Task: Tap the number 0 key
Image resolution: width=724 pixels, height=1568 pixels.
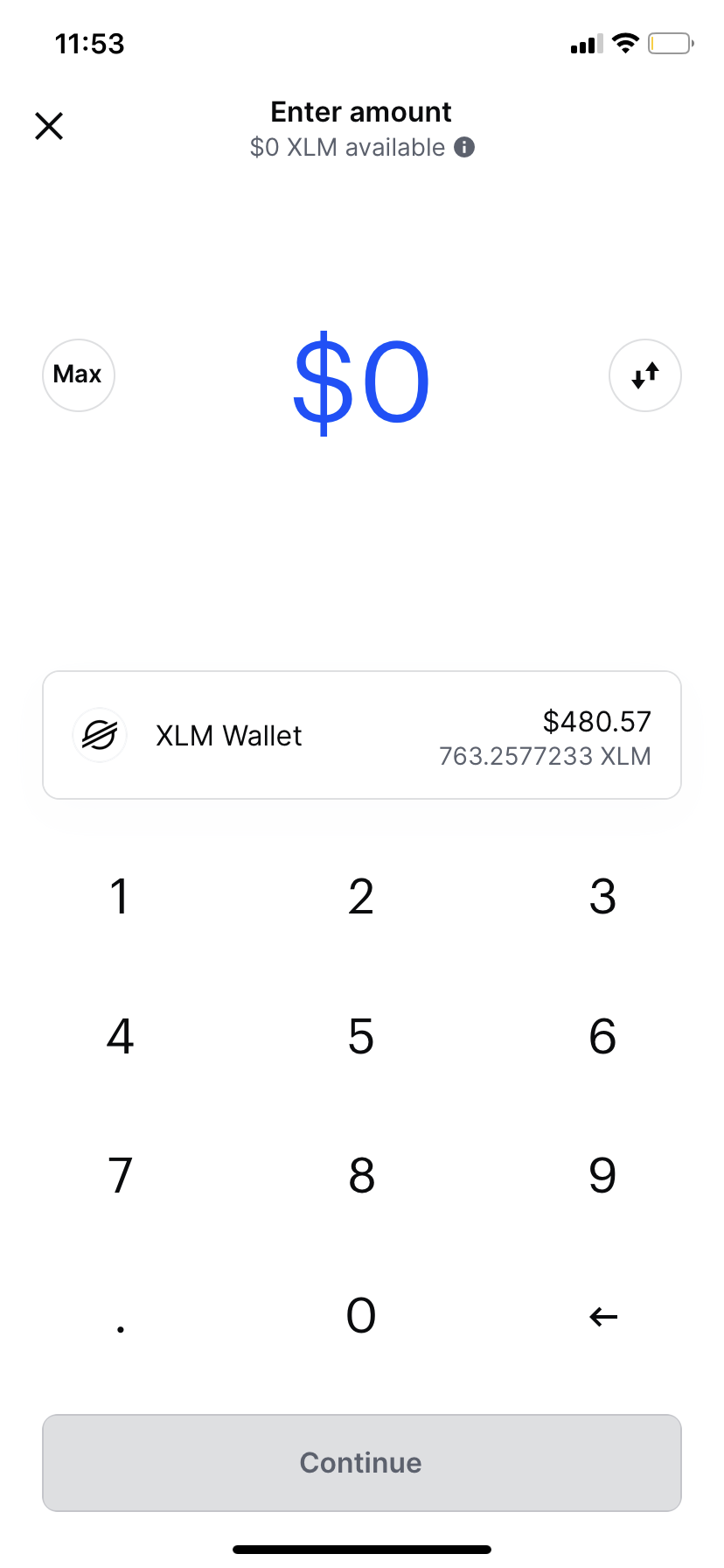Action: (x=361, y=1315)
